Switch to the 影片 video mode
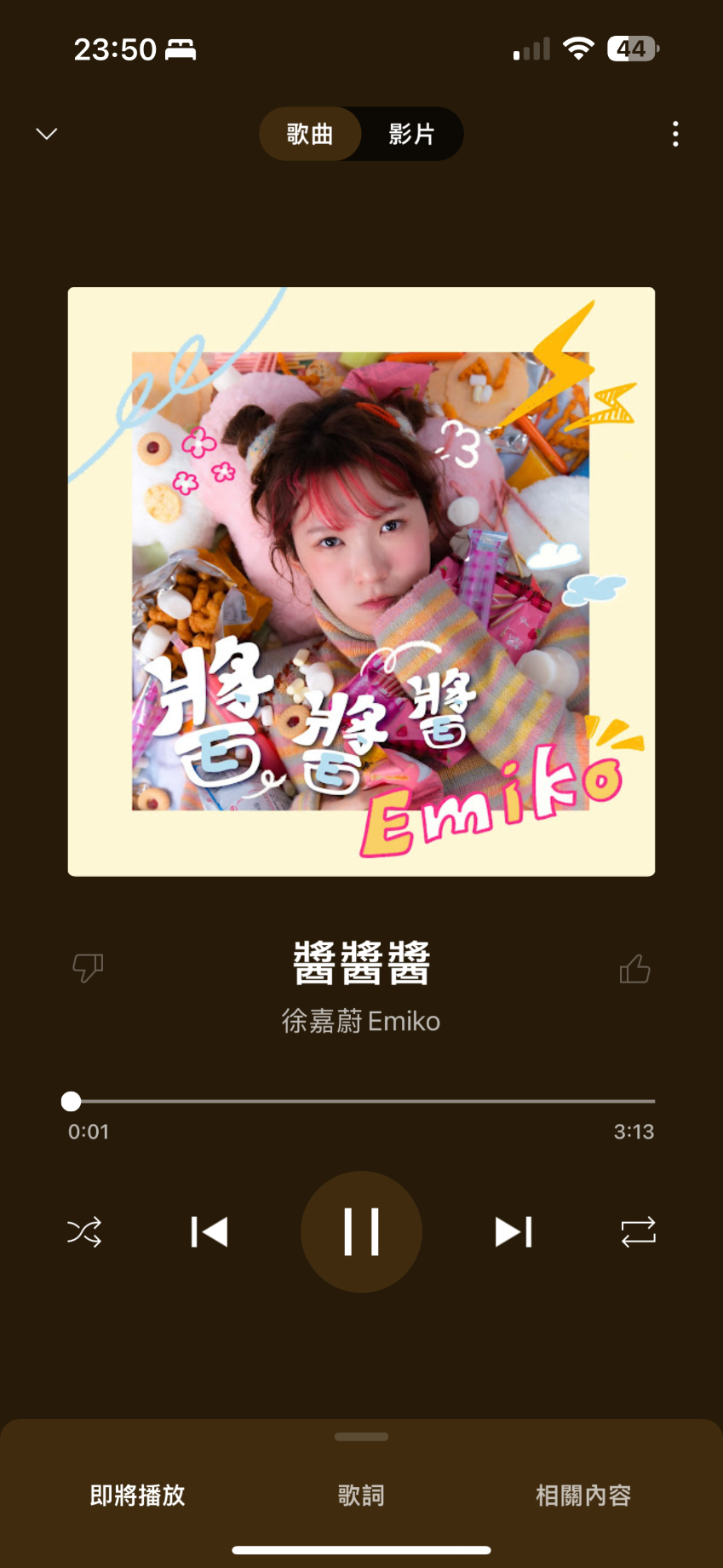Image resolution: width=723 pixels, height=1568 pixels. point(412,134)
